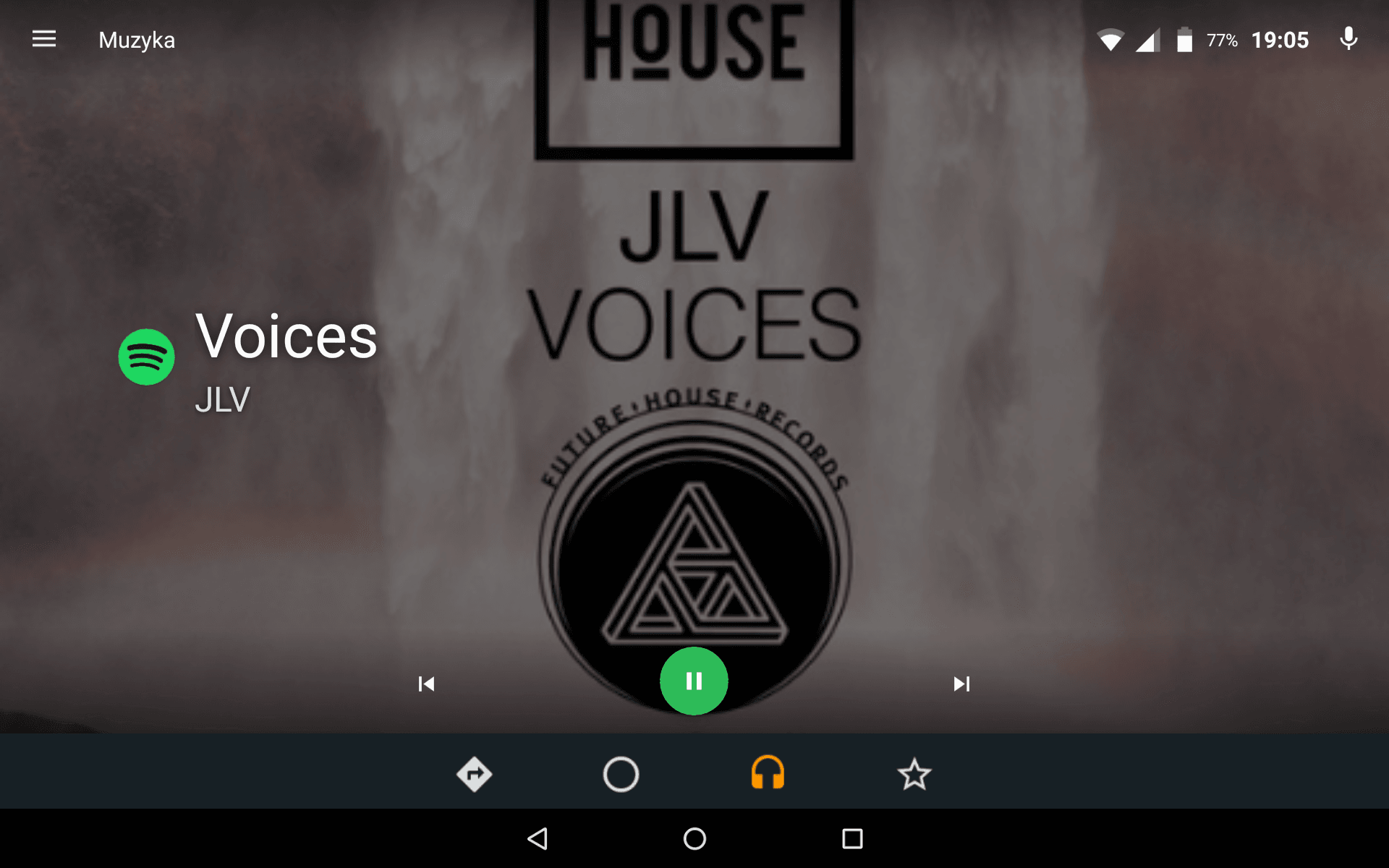Viewport: 1389px width, 868px height.
Task: Switch to the navigation directions tab
Action: [x=475, y=775]
